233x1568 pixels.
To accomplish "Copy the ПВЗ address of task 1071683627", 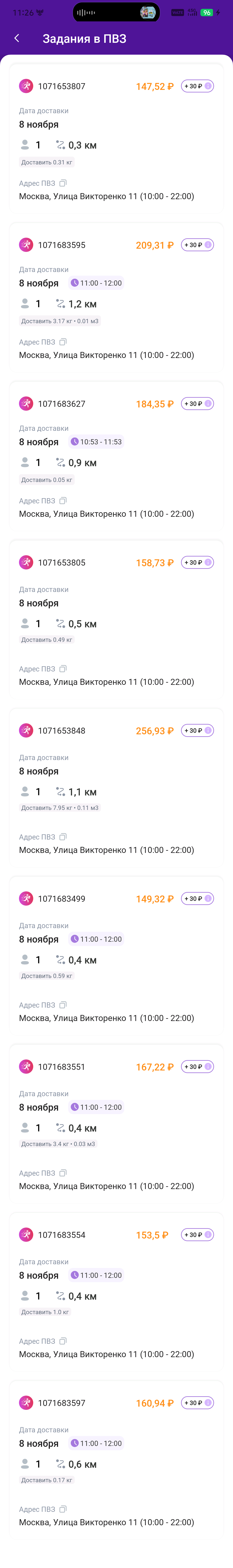I will point(63,501).
